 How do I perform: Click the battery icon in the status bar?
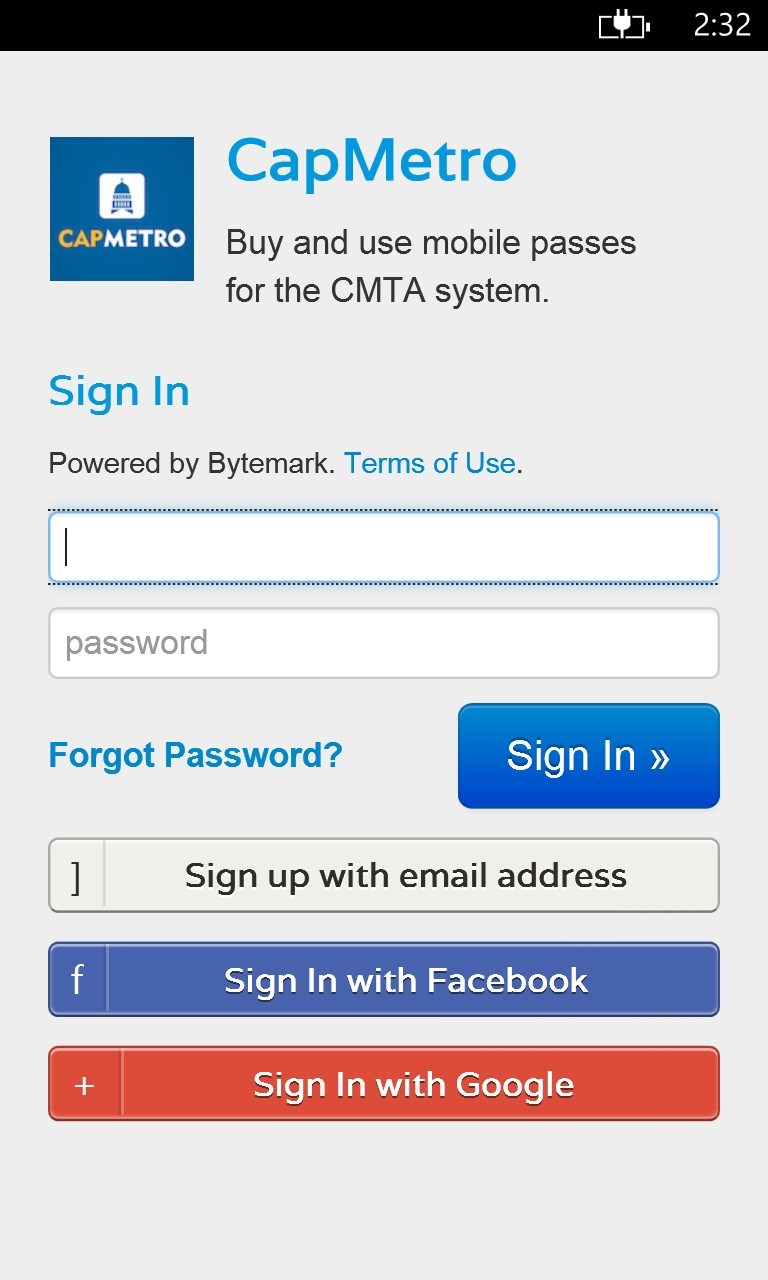tap(624, 25)
